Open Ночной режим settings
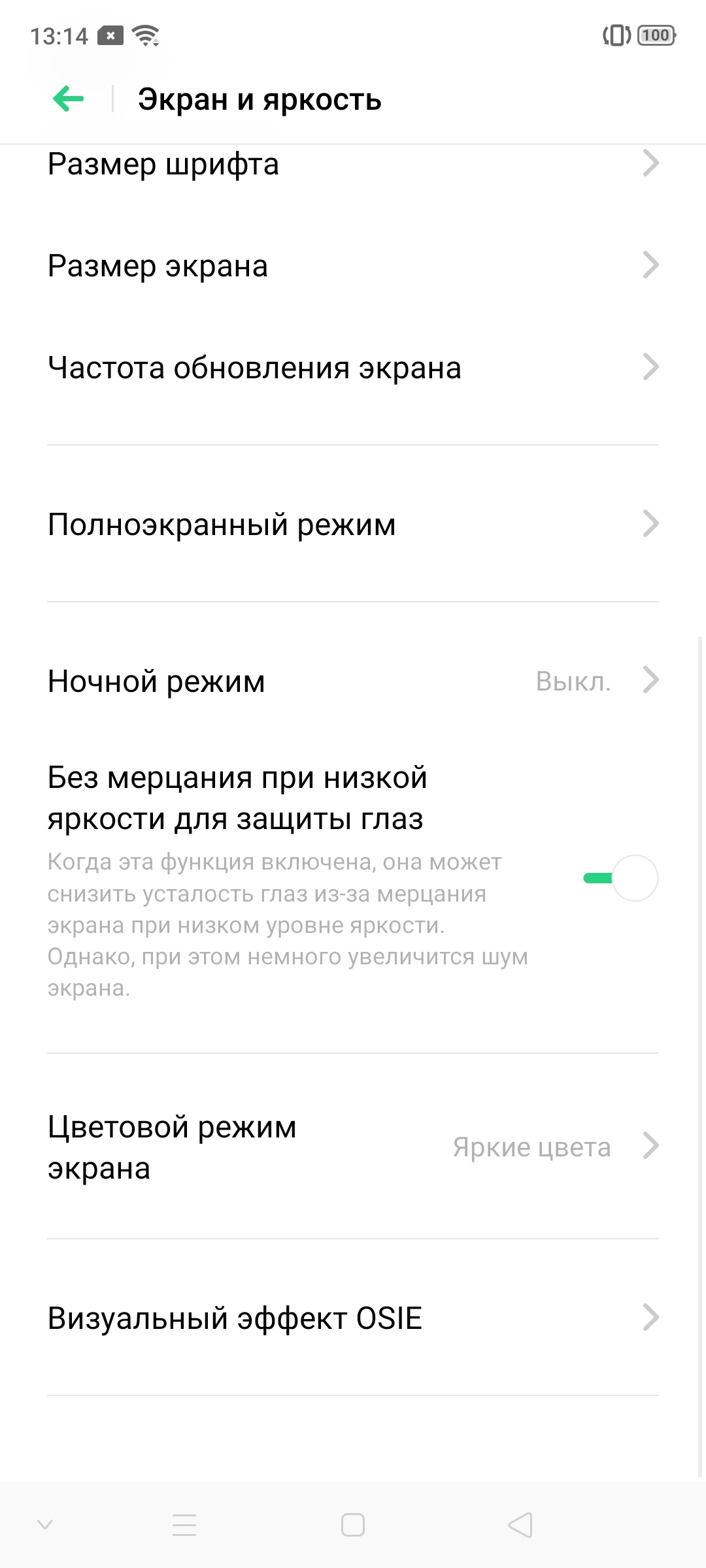 point(353,681)
